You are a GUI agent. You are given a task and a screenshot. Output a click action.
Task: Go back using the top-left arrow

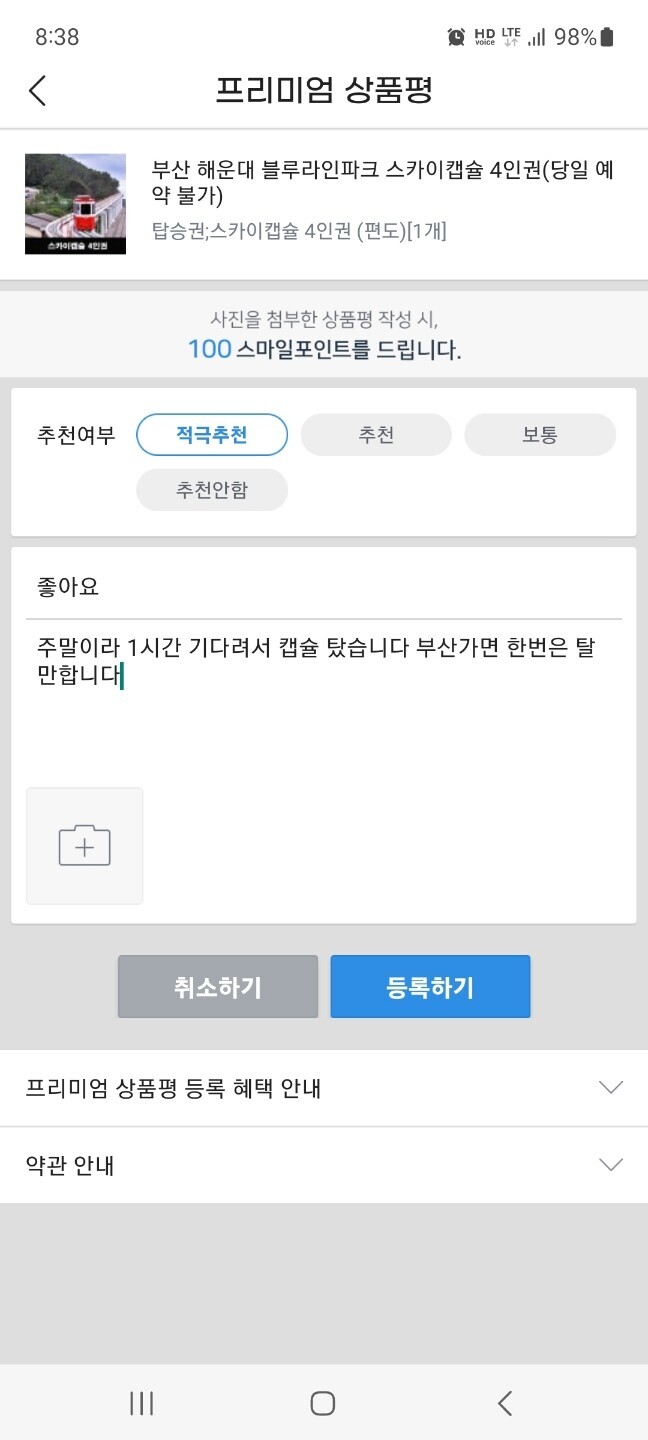(37, 91)
